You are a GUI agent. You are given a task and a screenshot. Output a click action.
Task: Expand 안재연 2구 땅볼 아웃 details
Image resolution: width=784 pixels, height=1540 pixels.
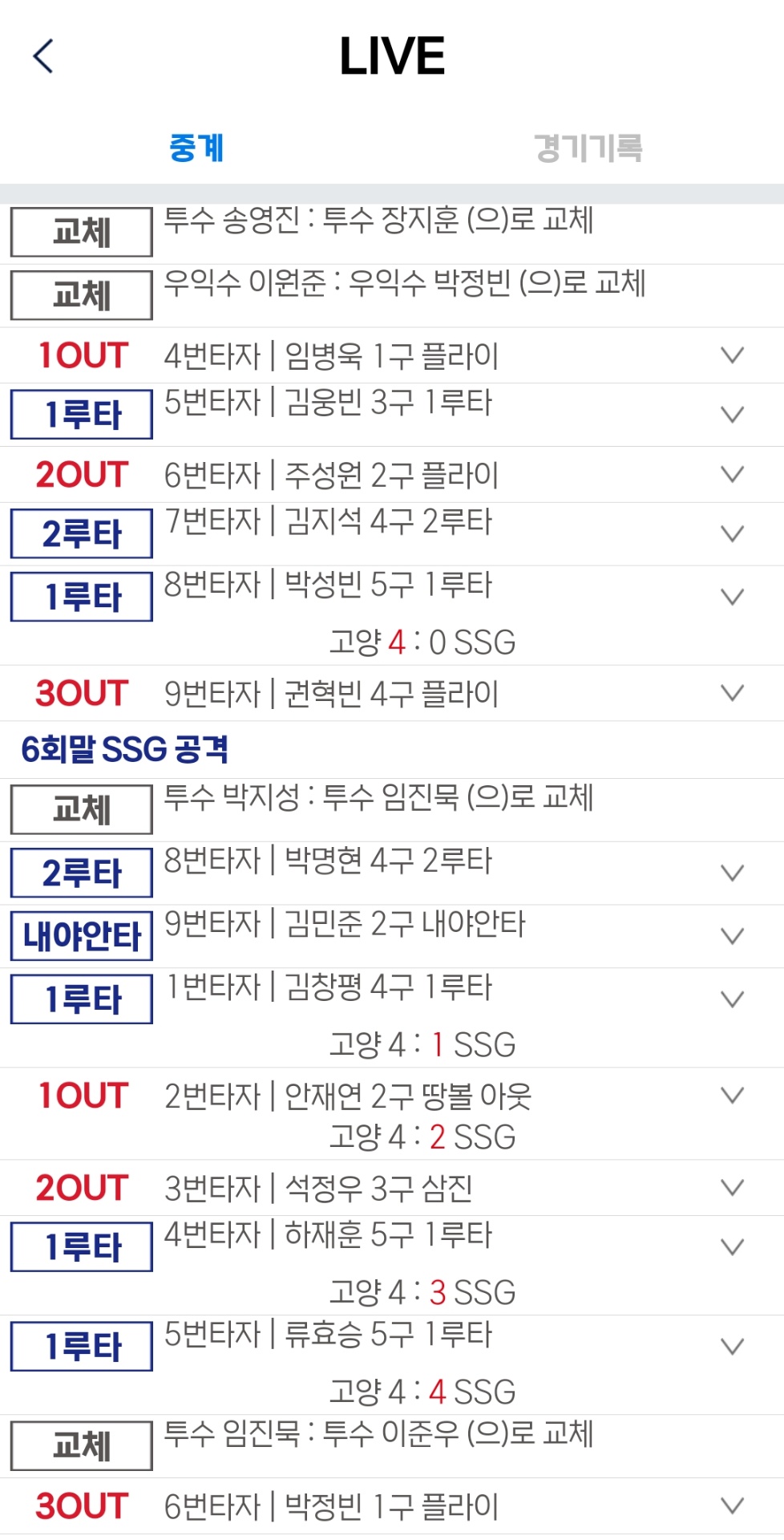[732, 1096]
